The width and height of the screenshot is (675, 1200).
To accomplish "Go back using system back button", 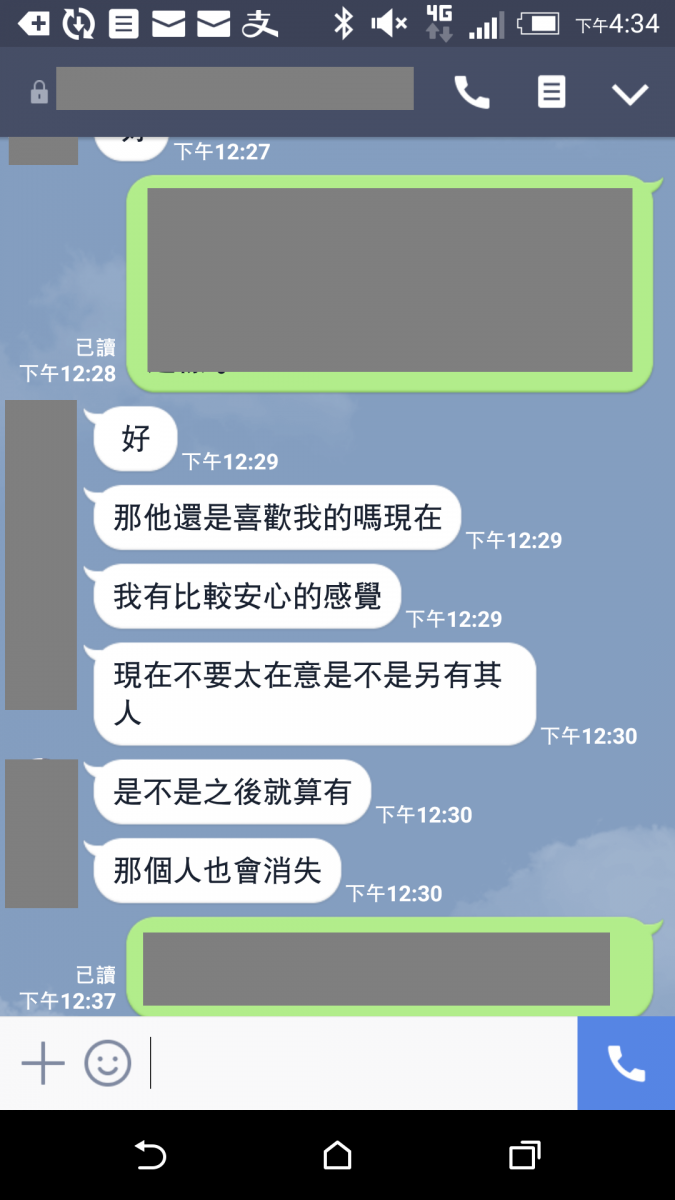I will tap(150, 1156).
